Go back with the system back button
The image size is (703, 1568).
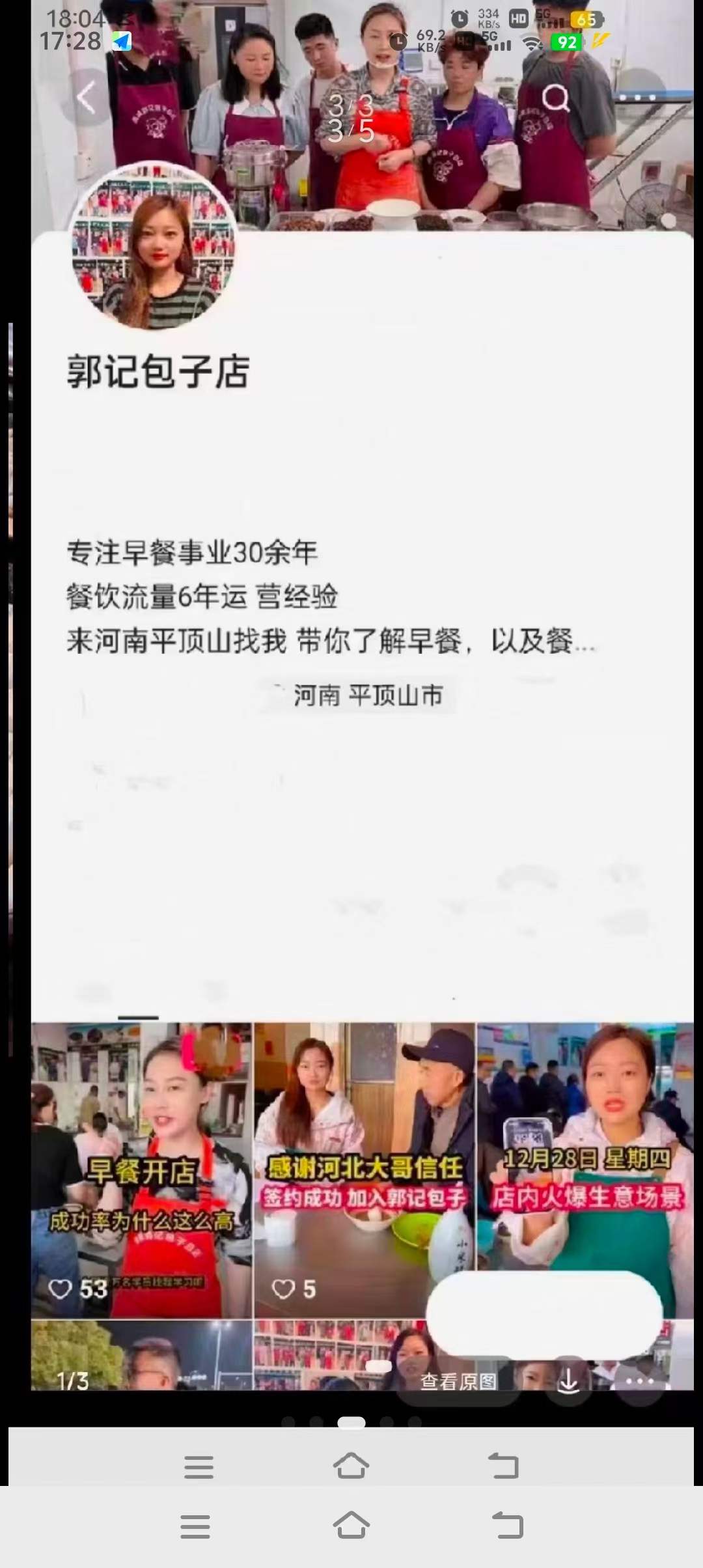507,1526
